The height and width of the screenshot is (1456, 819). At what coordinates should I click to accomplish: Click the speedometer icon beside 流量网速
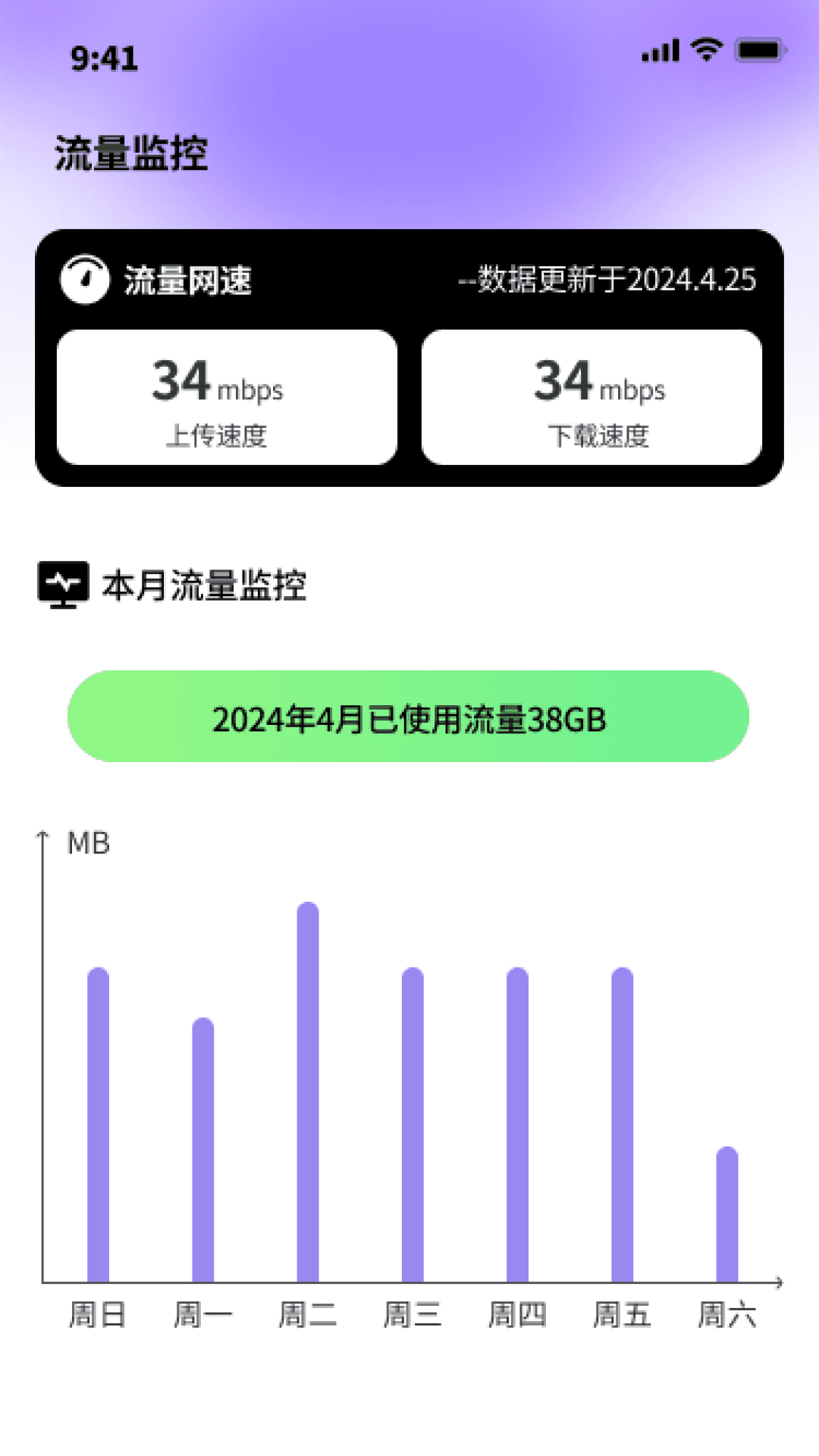point(85,279)
